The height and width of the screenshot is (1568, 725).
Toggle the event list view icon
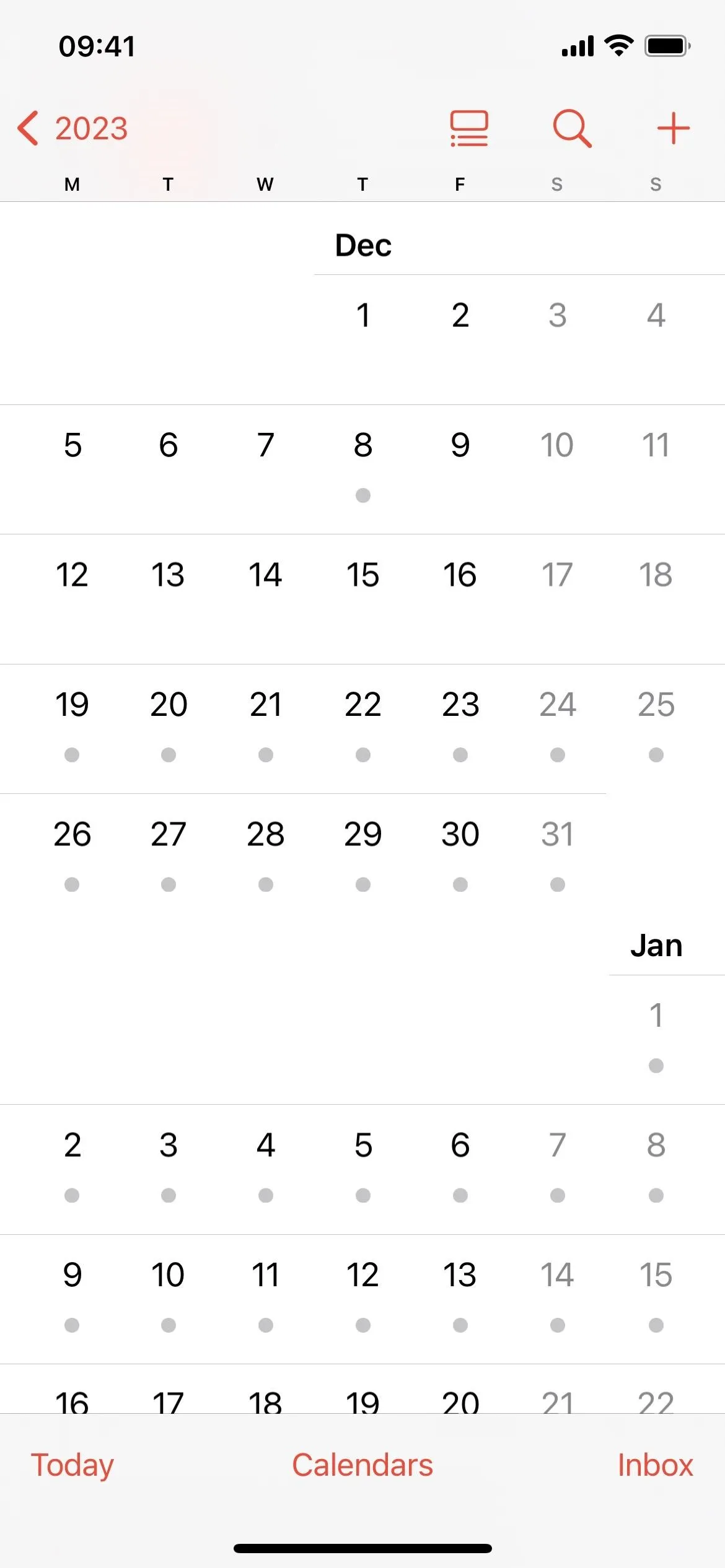coord(469,128)
